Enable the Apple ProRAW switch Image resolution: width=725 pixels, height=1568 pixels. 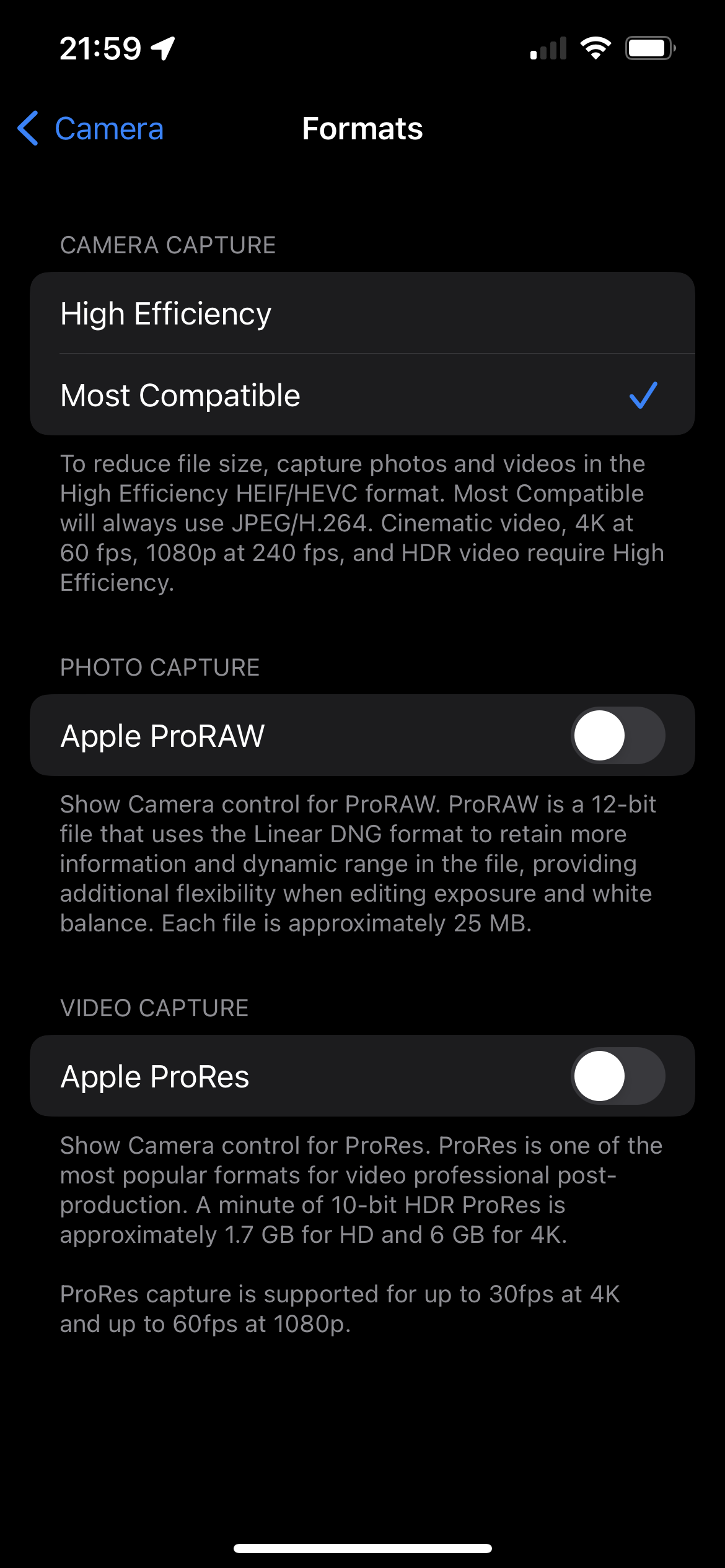tap(617, 736)
